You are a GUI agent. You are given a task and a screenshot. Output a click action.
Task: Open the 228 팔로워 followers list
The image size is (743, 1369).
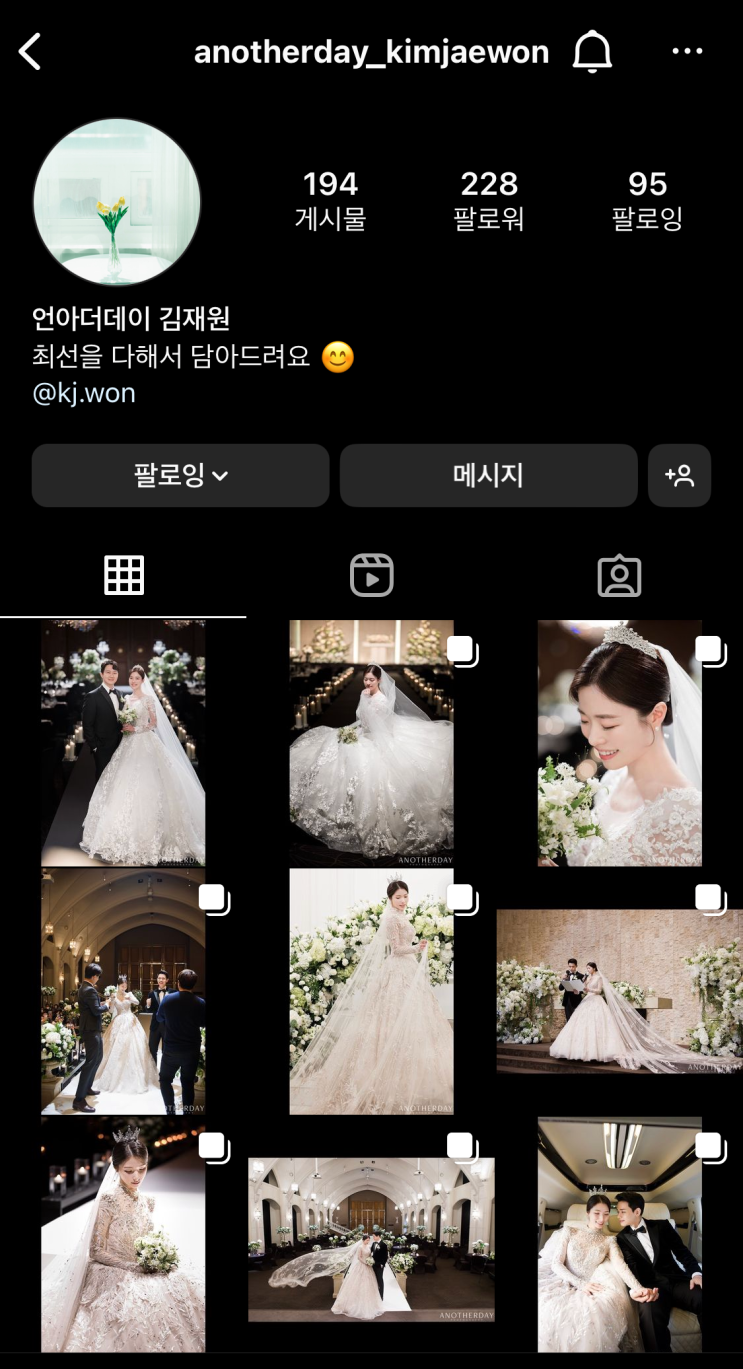489,200
